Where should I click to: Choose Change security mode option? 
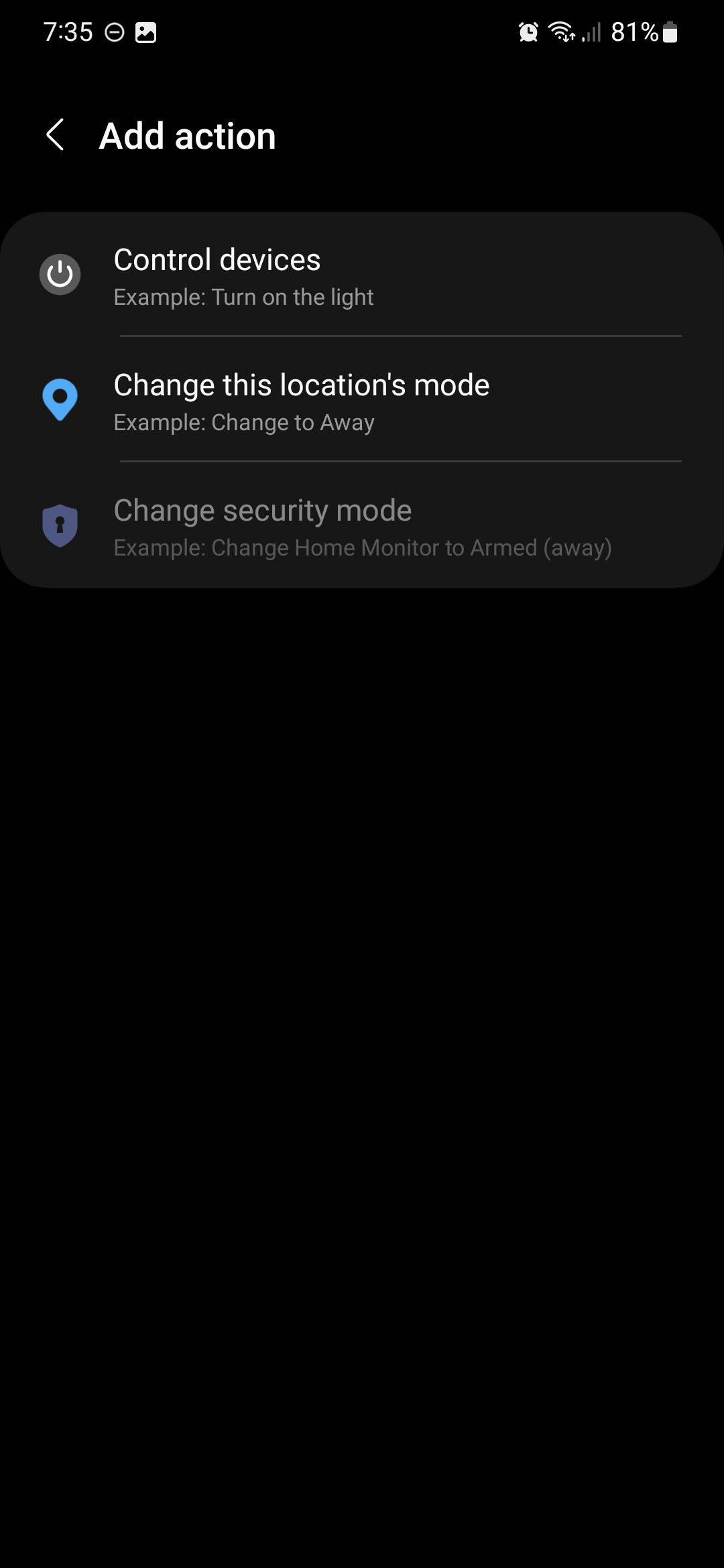coord(362,526)
